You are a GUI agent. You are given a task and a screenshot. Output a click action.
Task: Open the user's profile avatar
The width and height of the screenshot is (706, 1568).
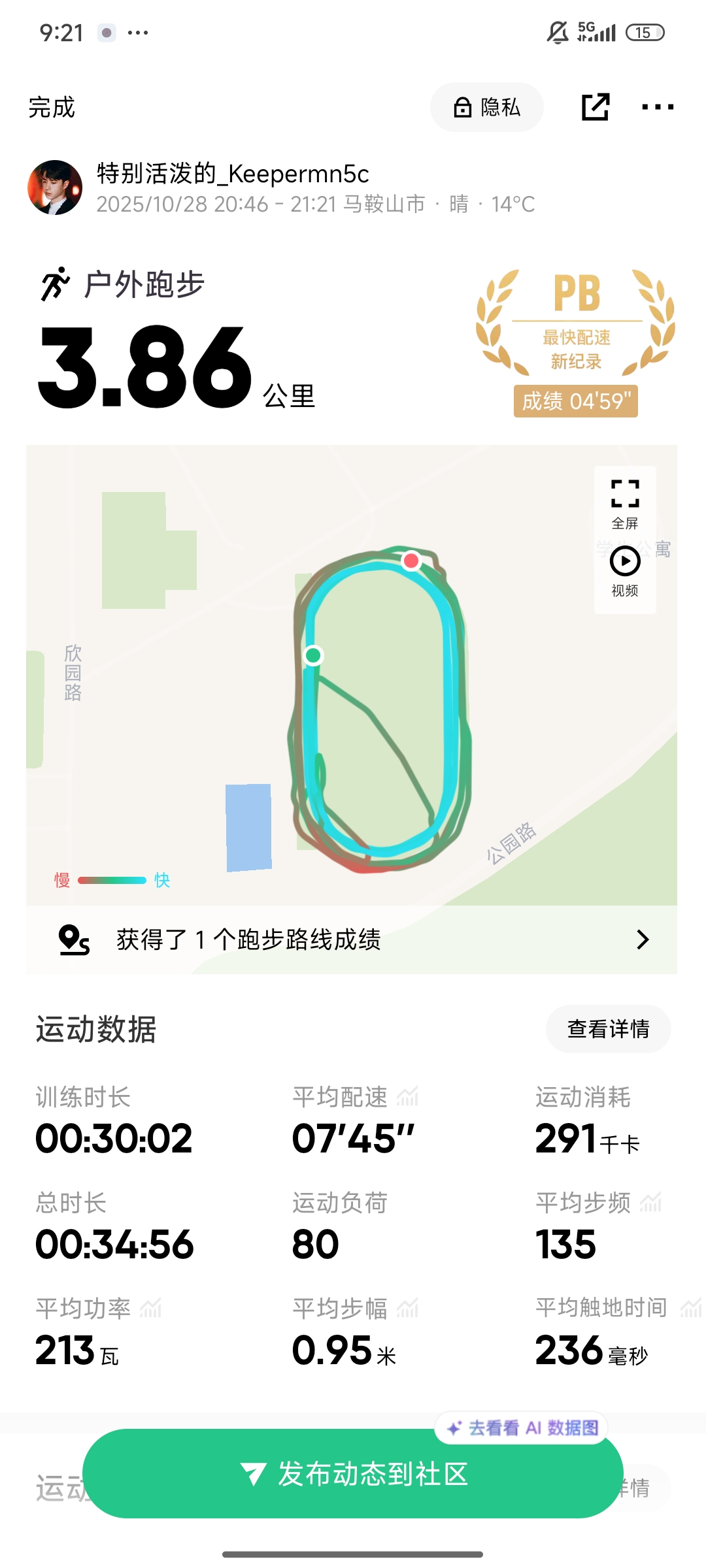[55, 188]
